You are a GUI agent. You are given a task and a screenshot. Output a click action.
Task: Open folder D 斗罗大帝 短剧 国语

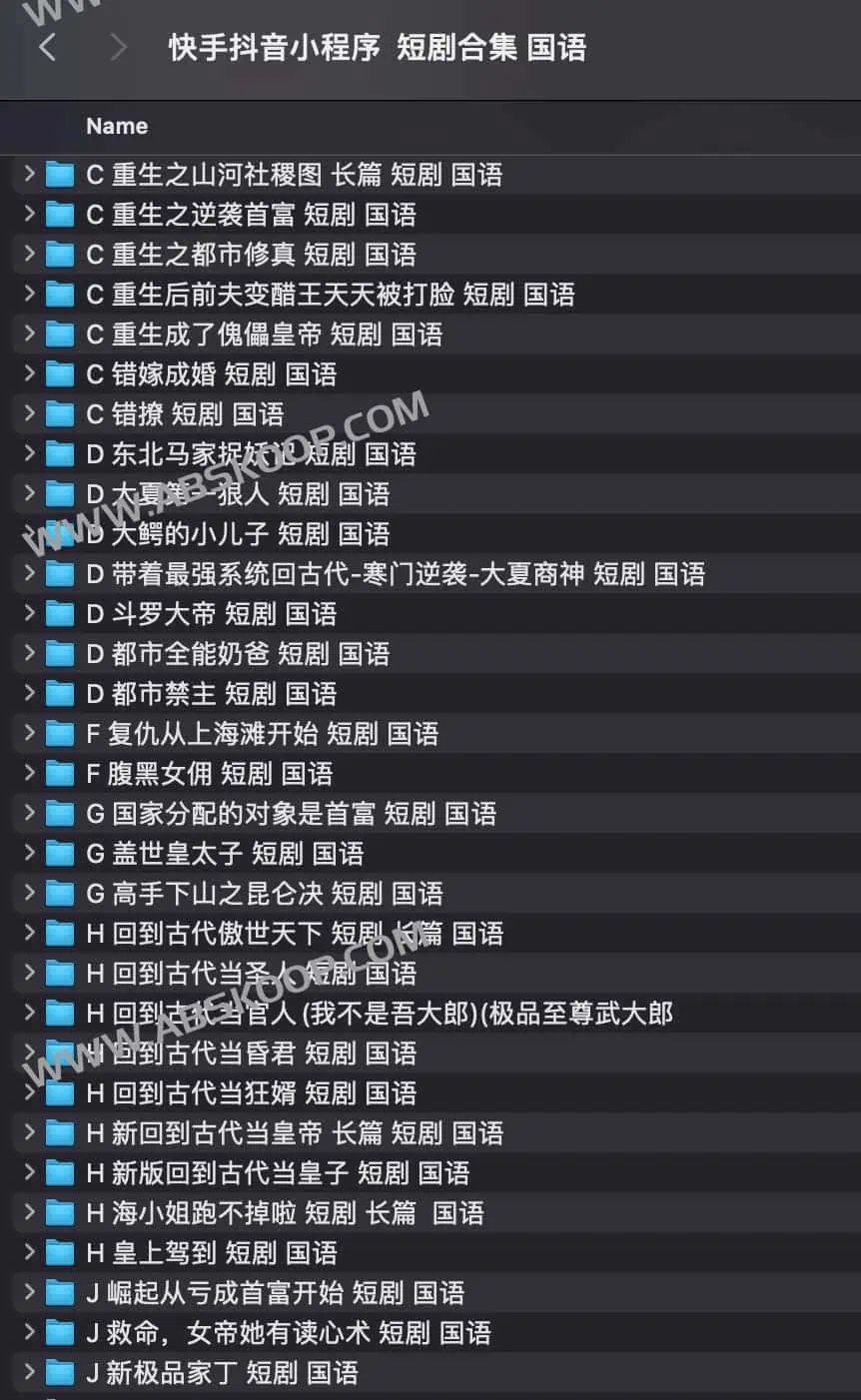211,614
